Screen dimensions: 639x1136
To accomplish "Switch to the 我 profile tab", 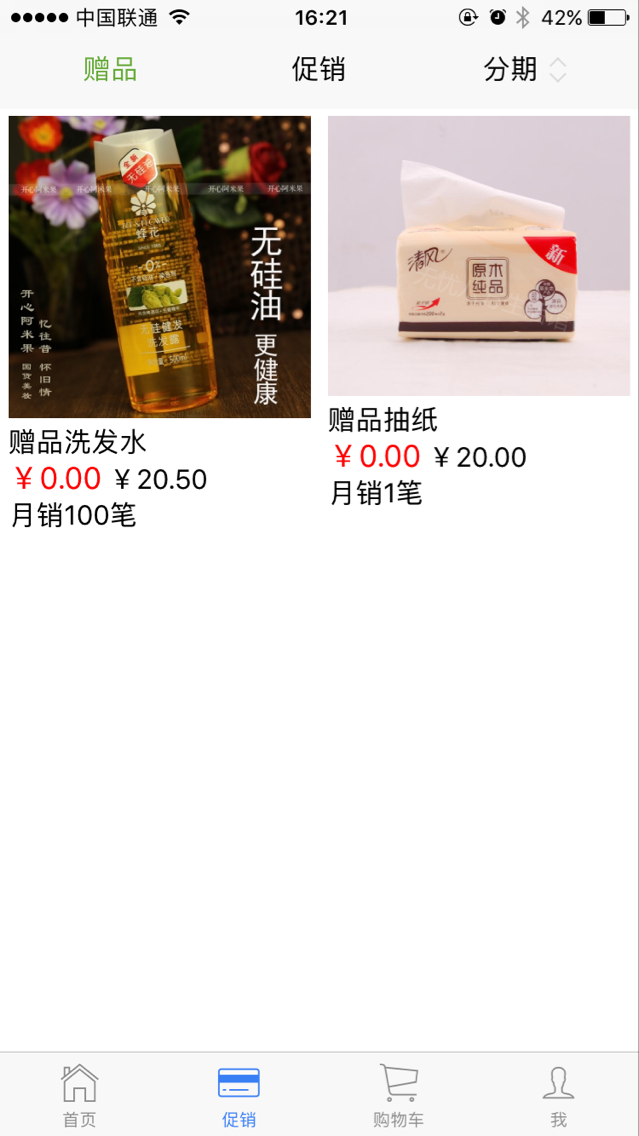I will click(x=558, y=1095).
